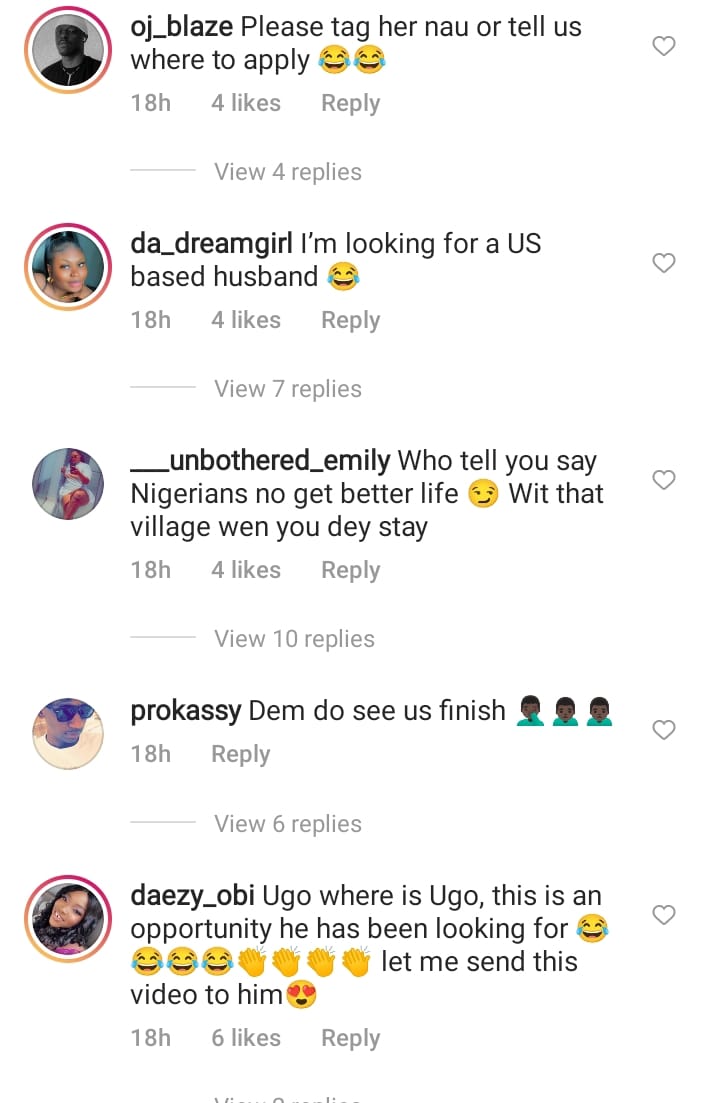Image resolution: width=720 pixels, height=1103 pixels.
Task: Reply to prokassy's comment
Action: point(240,754)
